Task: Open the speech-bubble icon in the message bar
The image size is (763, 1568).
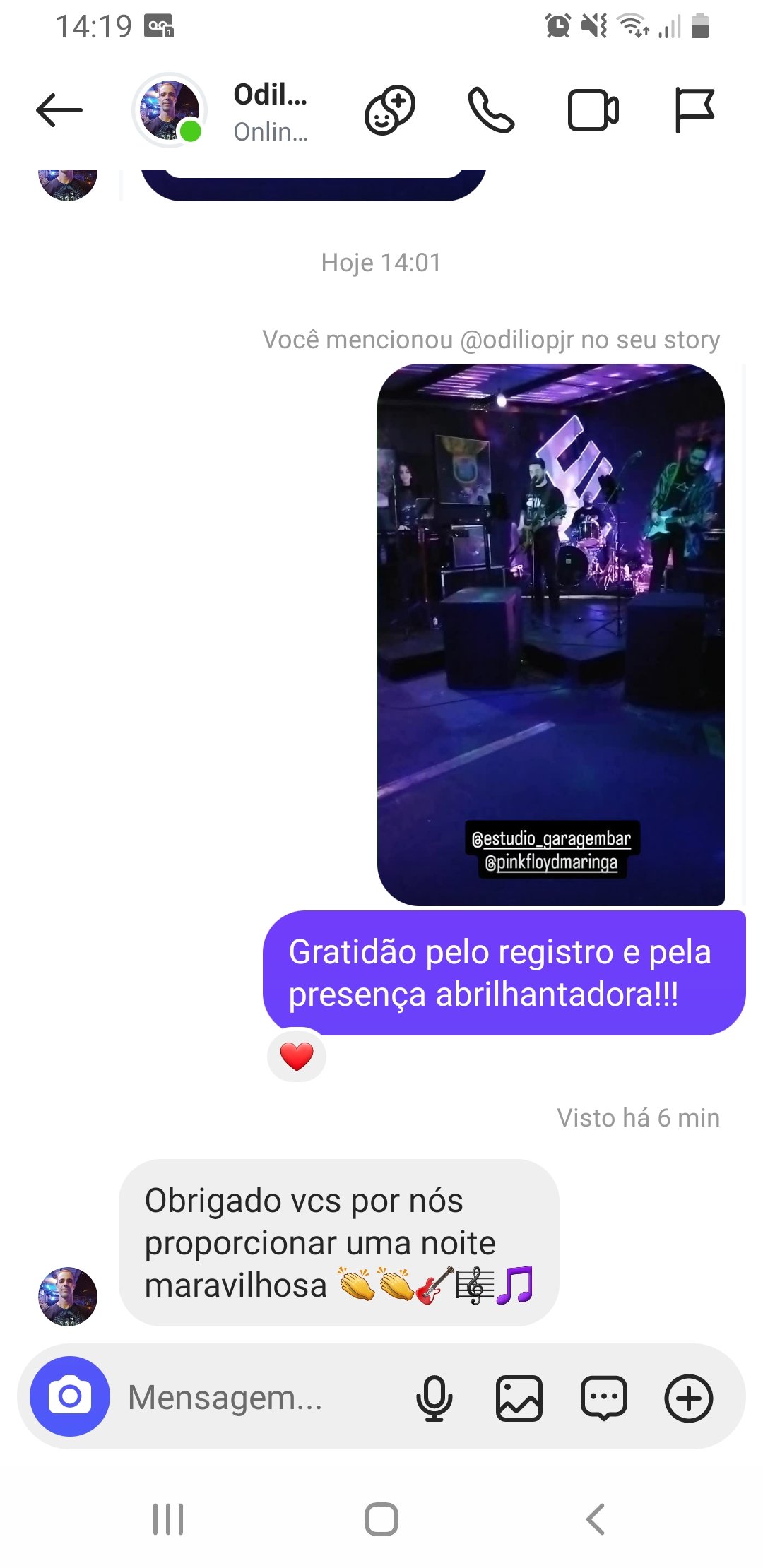Action: click(x=603, y=1398)
